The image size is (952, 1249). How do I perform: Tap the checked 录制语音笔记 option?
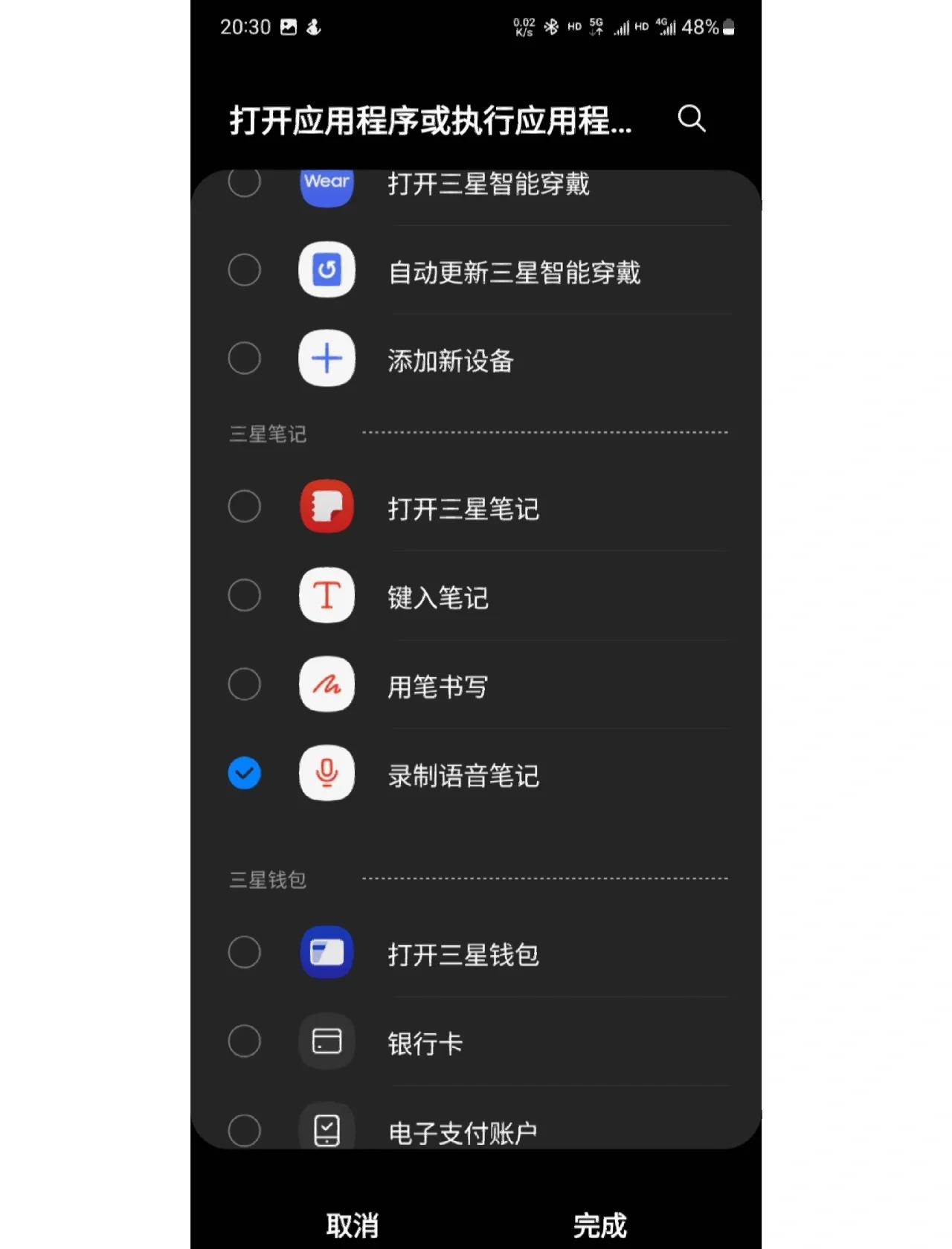[245, 774]
